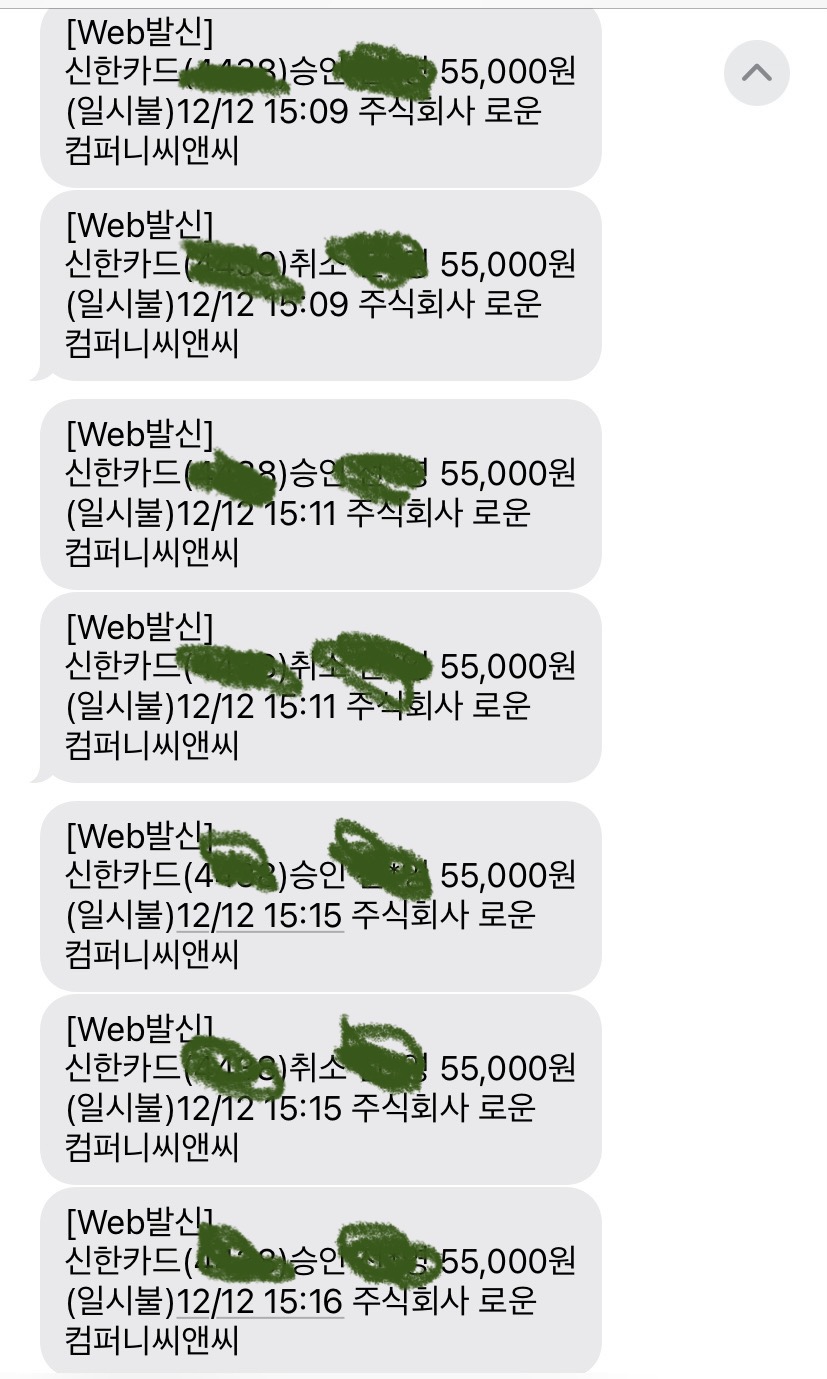The width and height of the screenshot is (827, 1379).
Task: Open the Shinhan Card SMS screenshot image
Action: point(413,692)
